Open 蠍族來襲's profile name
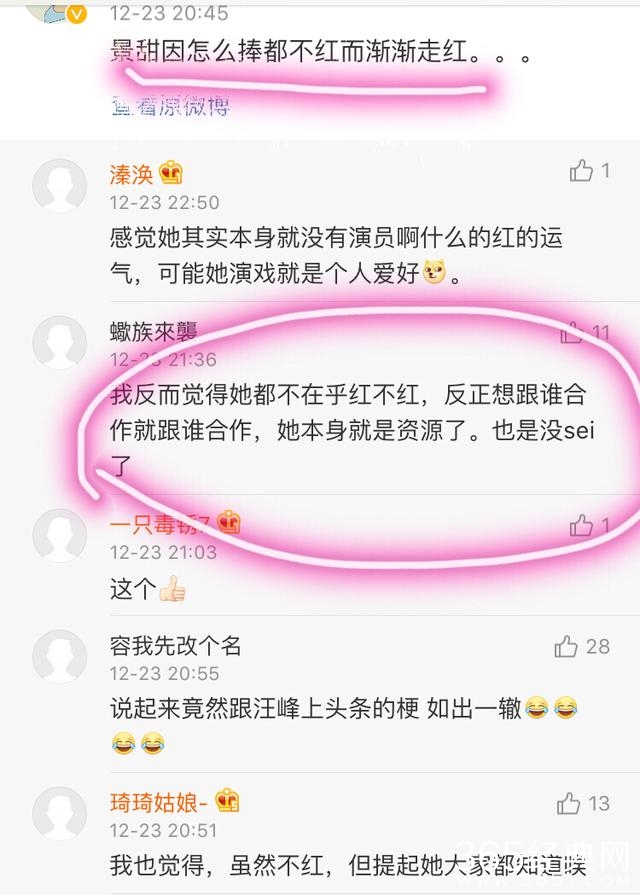This screenshot has height=895, width=640. click(152, 332)
